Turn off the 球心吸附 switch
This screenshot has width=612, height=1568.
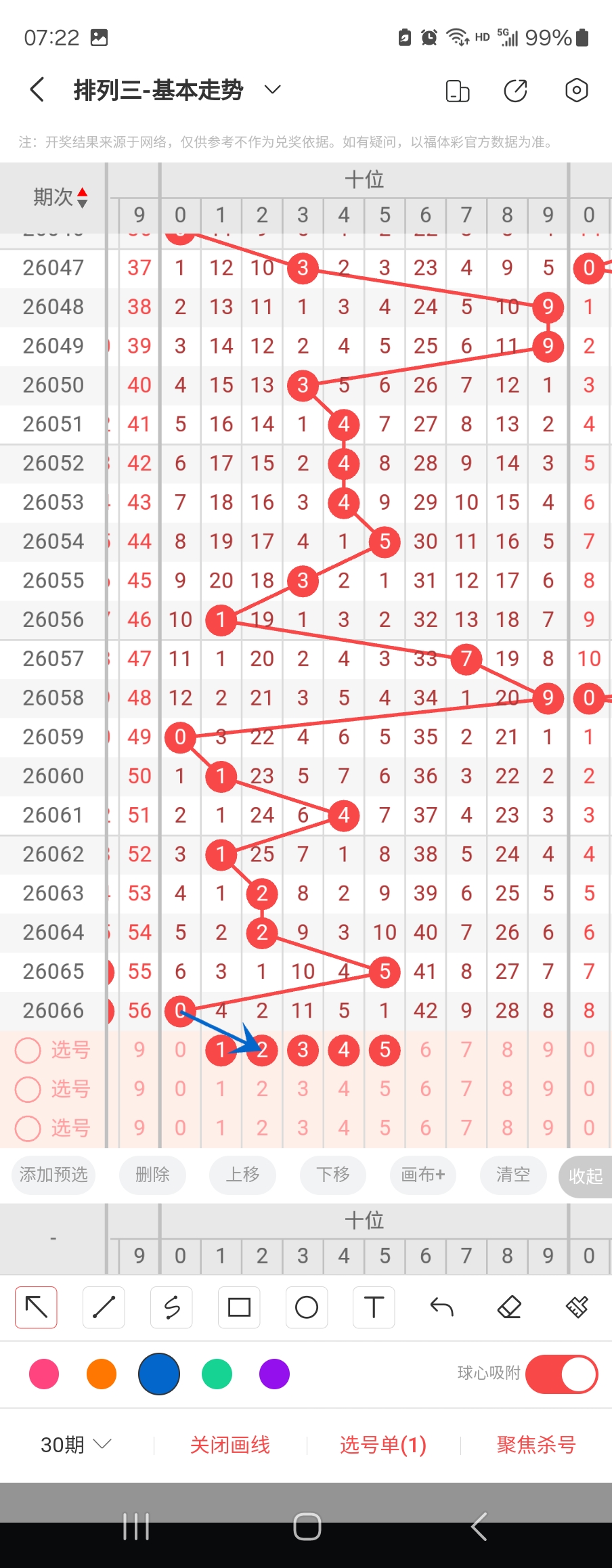click(561, 1374)
